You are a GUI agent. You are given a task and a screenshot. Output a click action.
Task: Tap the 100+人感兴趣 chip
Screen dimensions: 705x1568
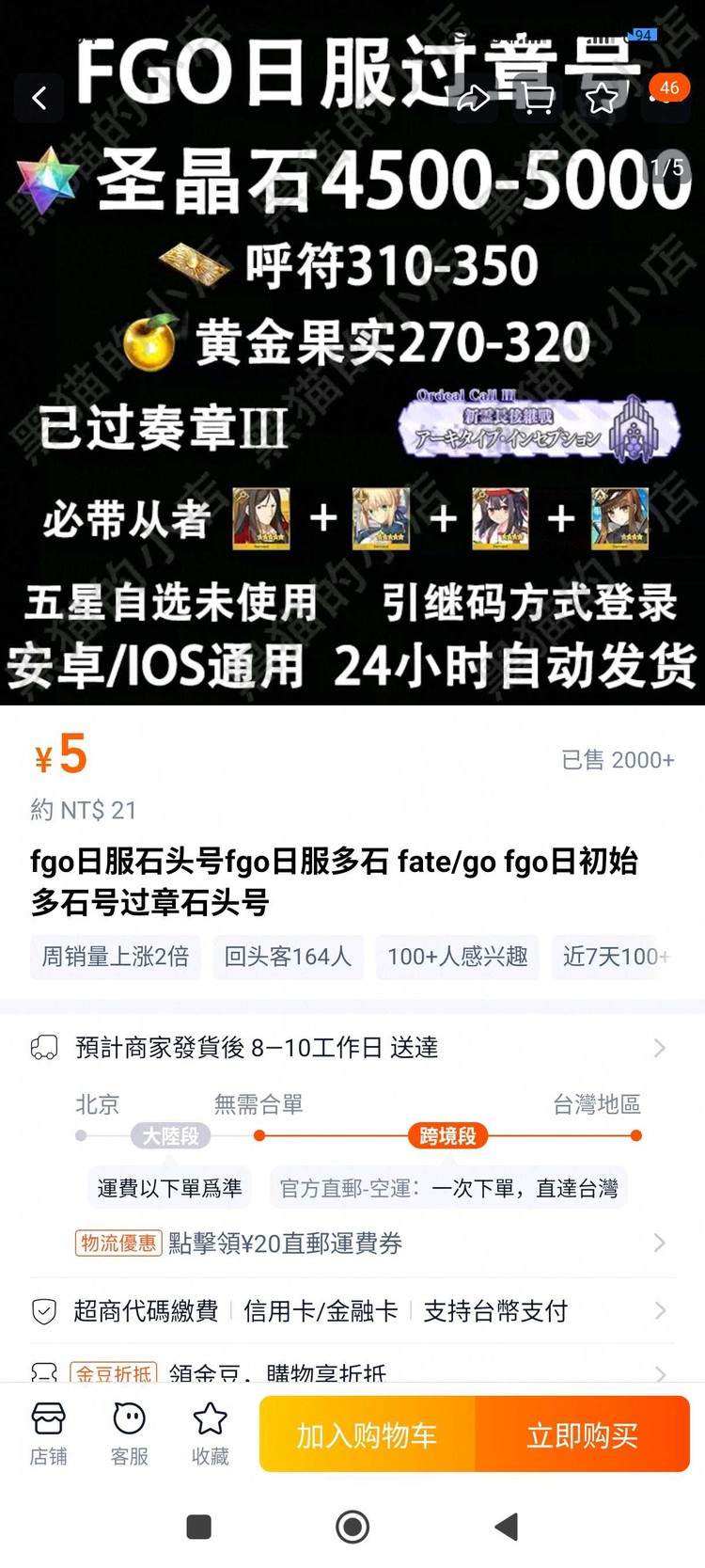457,957
